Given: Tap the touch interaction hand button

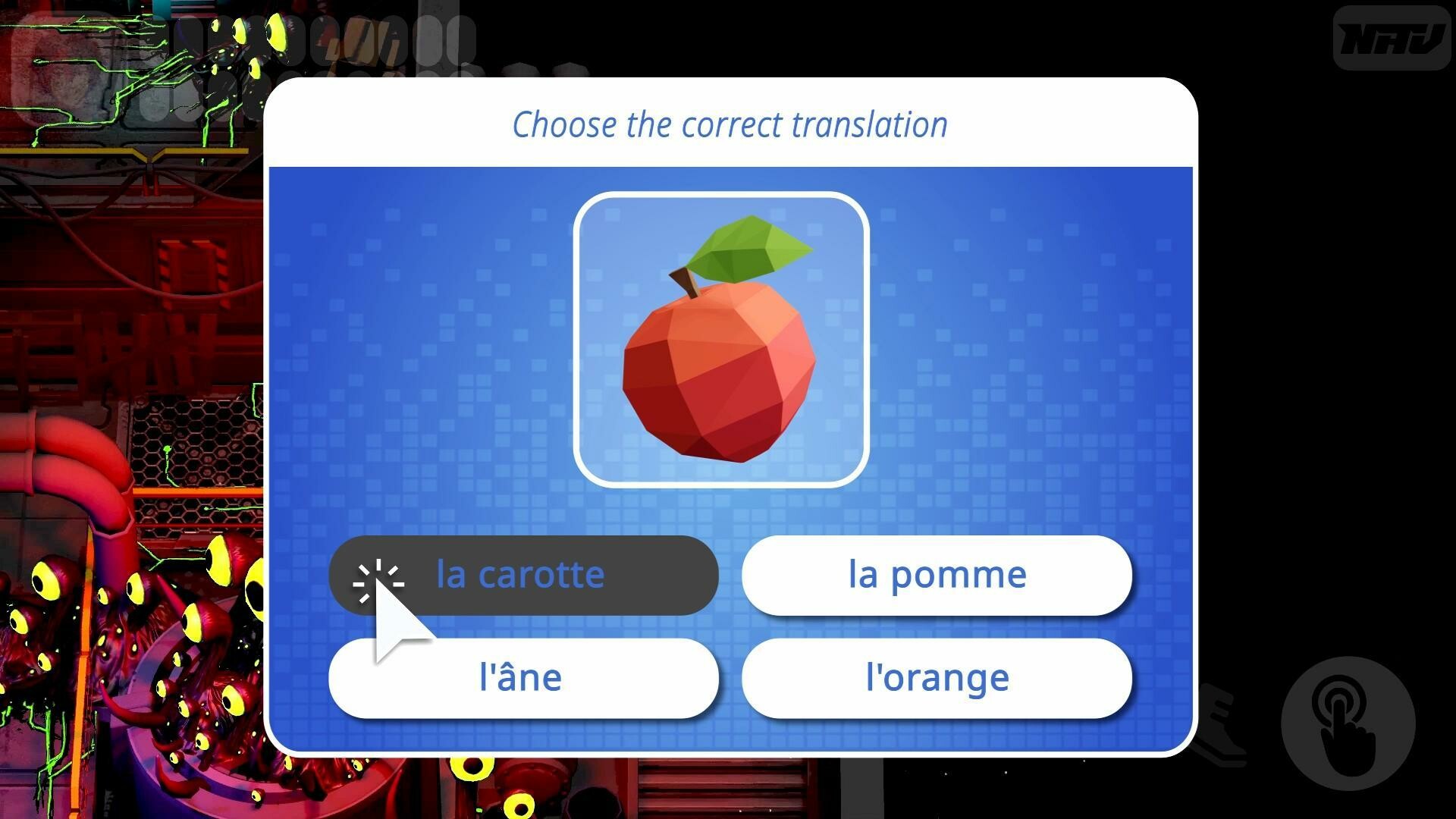Looking at the screenshot, I should [1348, 723].
